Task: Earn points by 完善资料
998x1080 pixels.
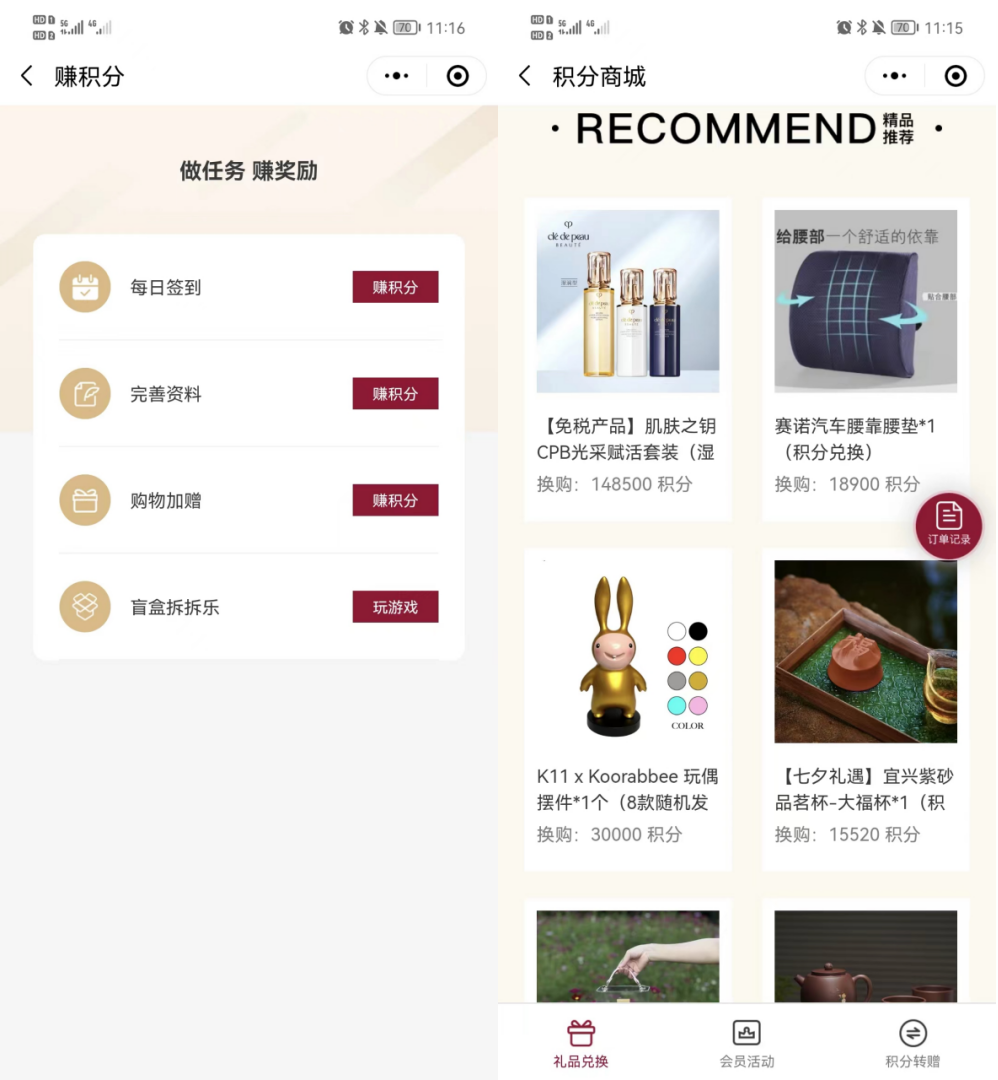Action: point(395,394)
